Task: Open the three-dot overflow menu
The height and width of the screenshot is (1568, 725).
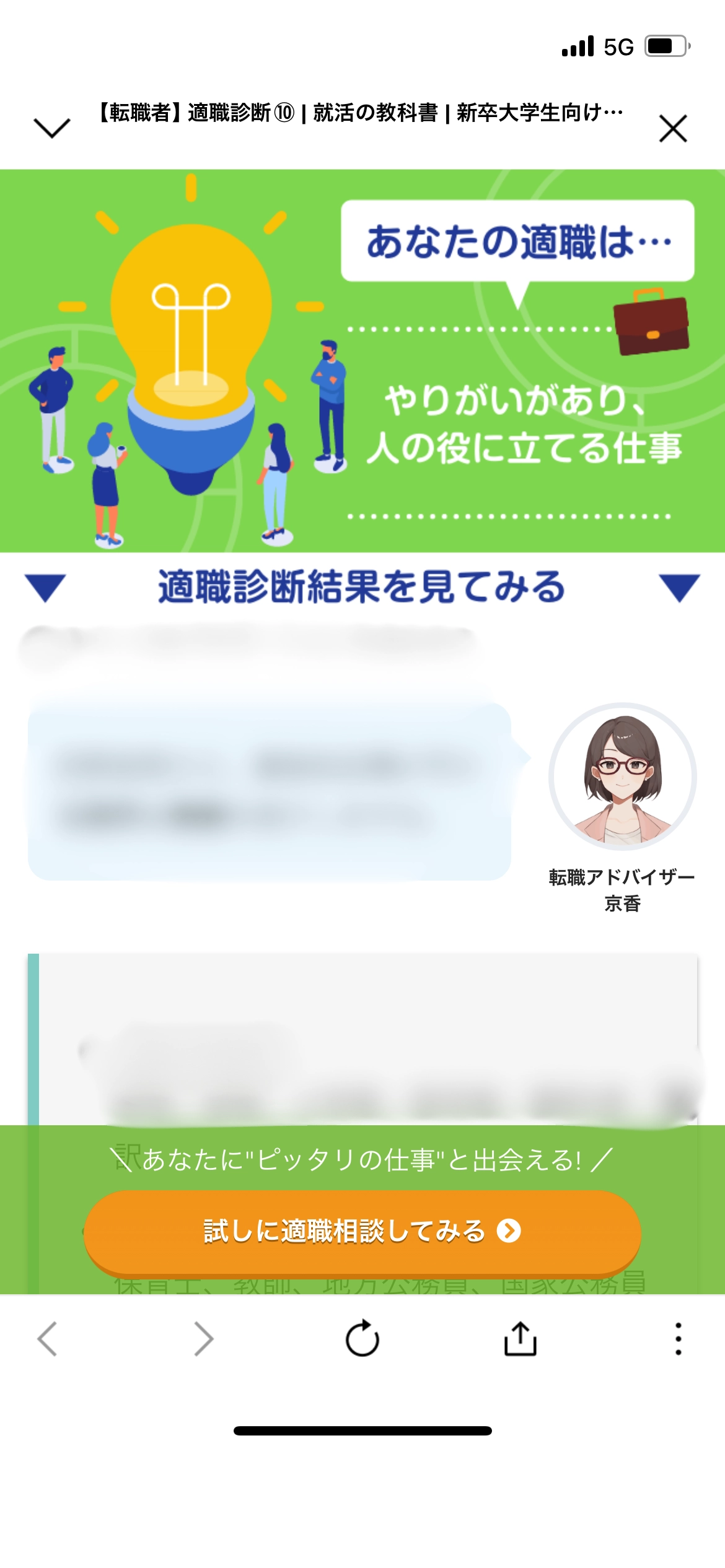Action: tap(678, 1339)
